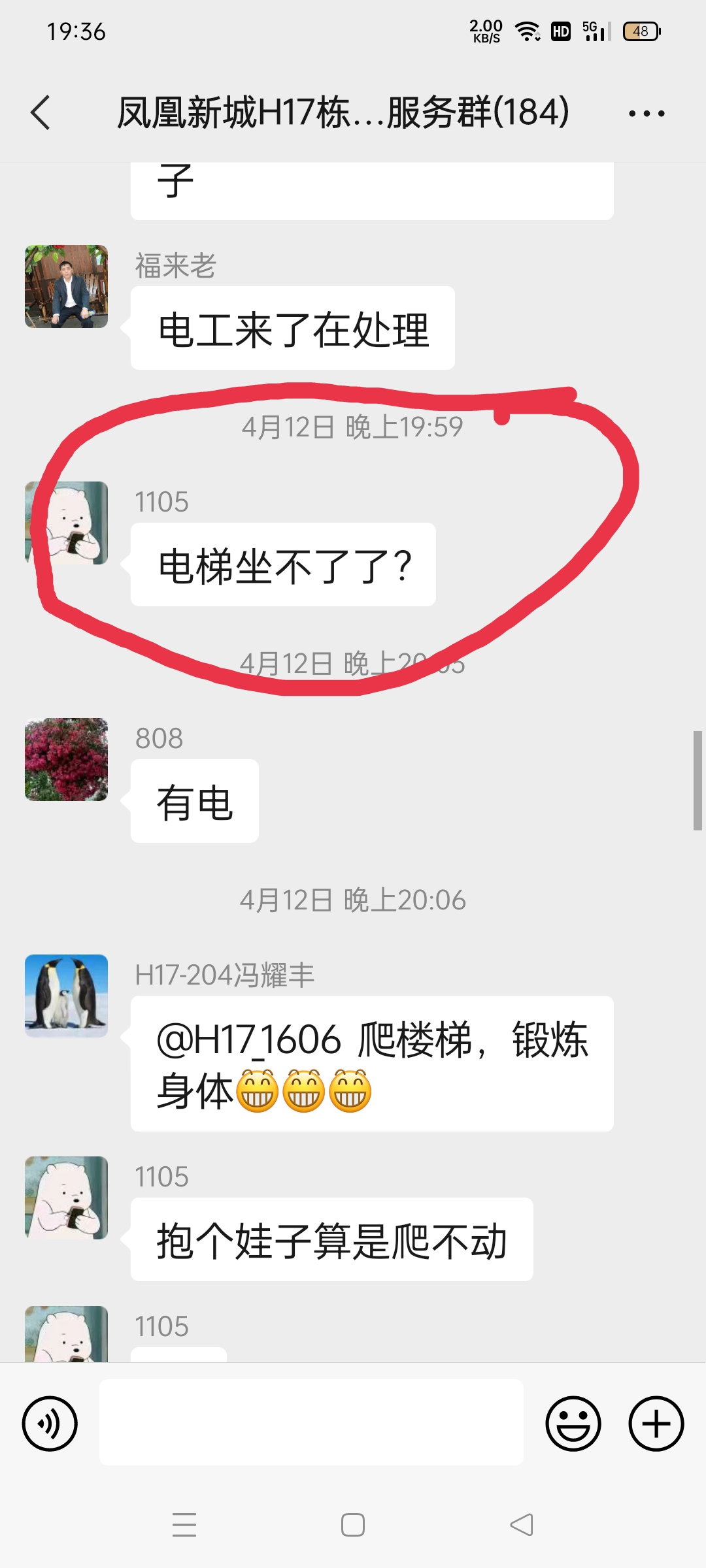Image resolution: width=706 pixels, height=1568 pixels.
Task: Switch to voice message input
Action: (50, 1424)
